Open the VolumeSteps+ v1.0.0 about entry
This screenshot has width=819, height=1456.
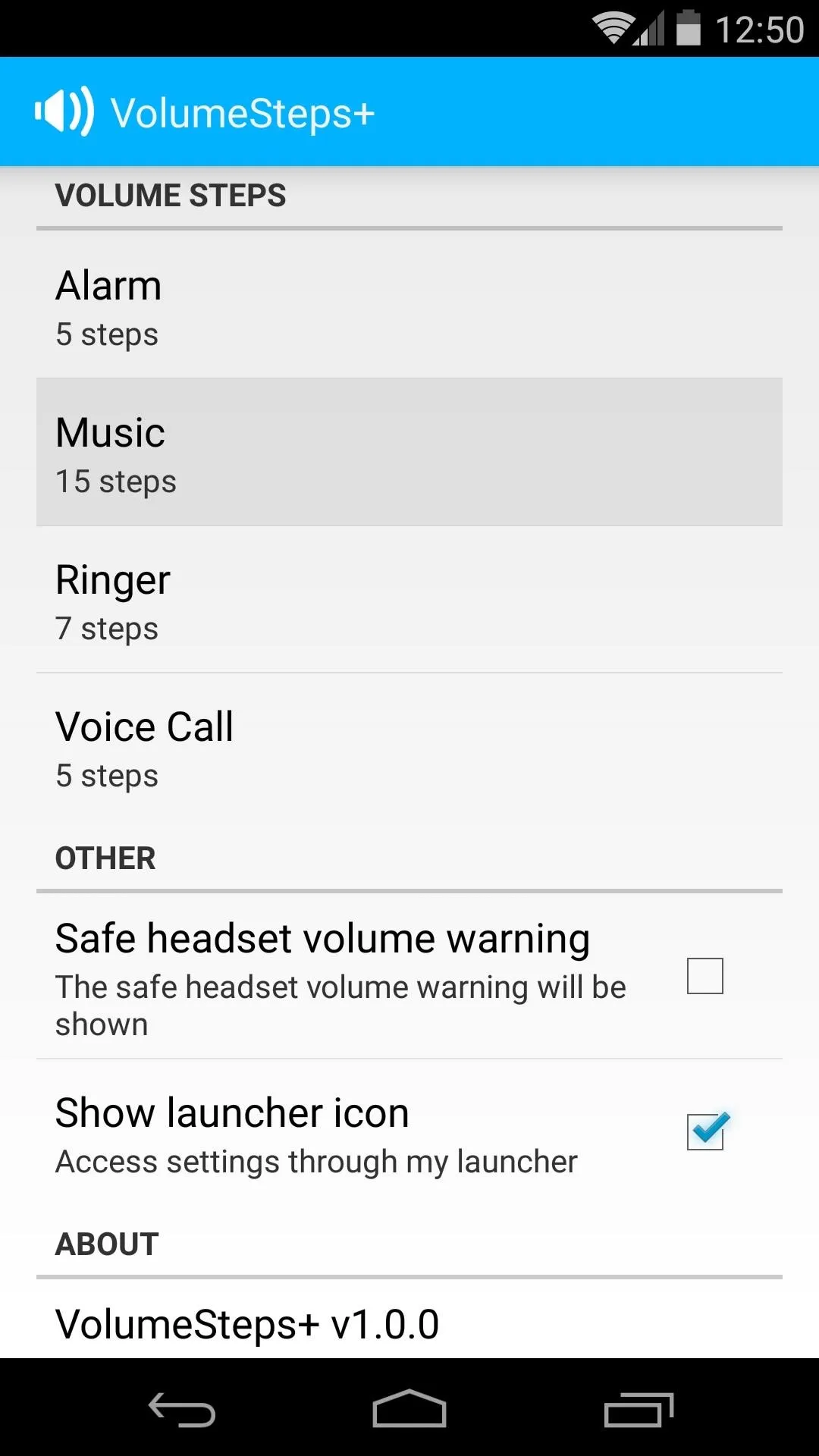pos(409,1320)
